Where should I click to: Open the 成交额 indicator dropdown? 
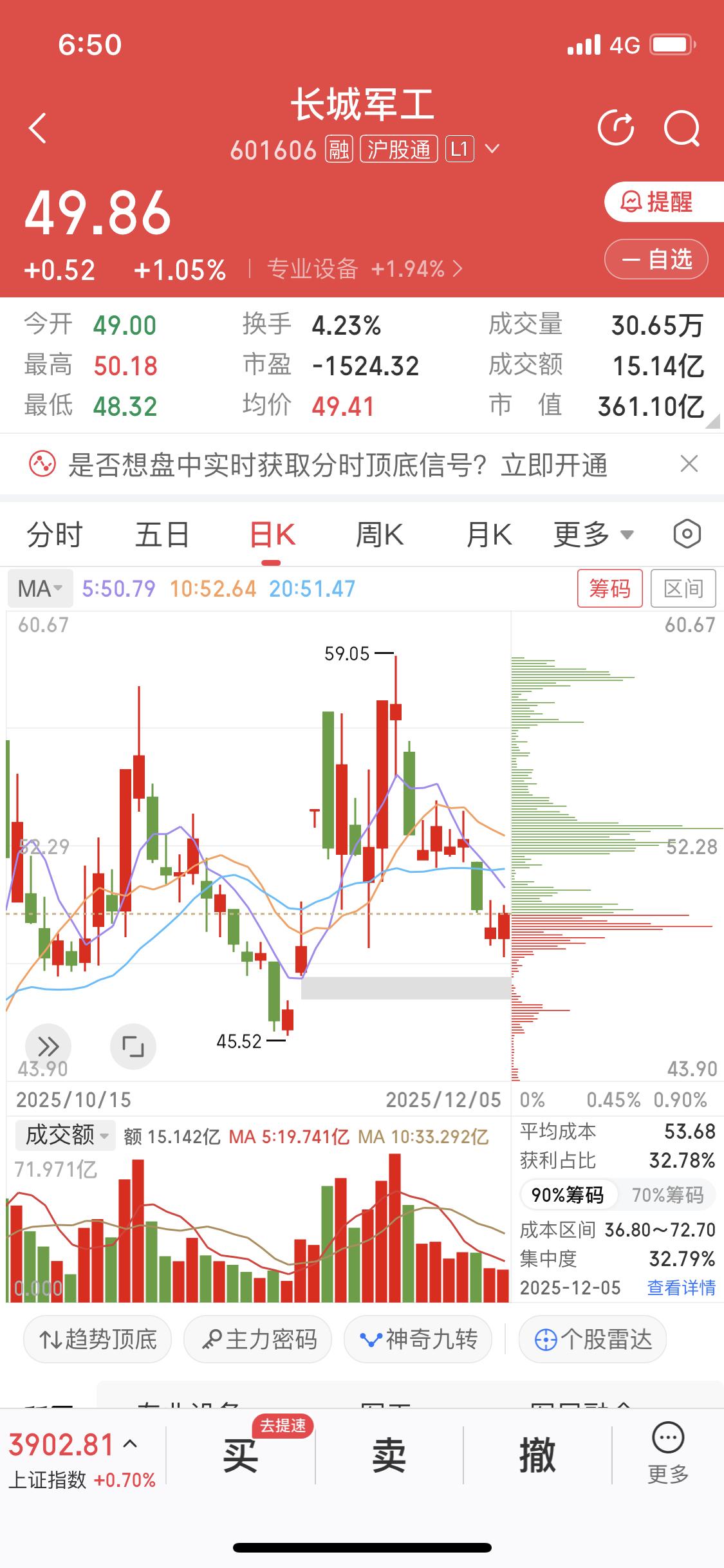(64, 1135)
